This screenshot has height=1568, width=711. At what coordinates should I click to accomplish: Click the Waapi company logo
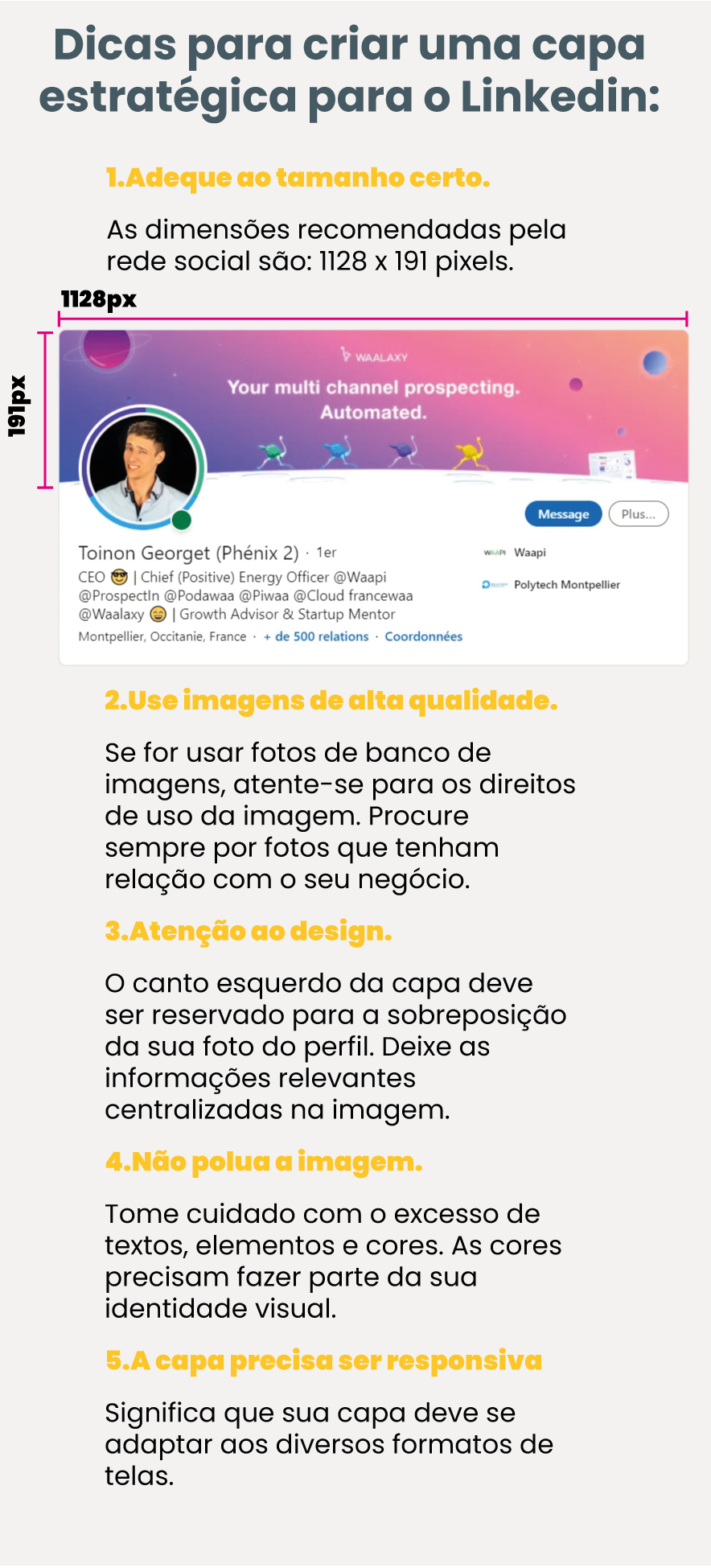[x=495, y=553]
